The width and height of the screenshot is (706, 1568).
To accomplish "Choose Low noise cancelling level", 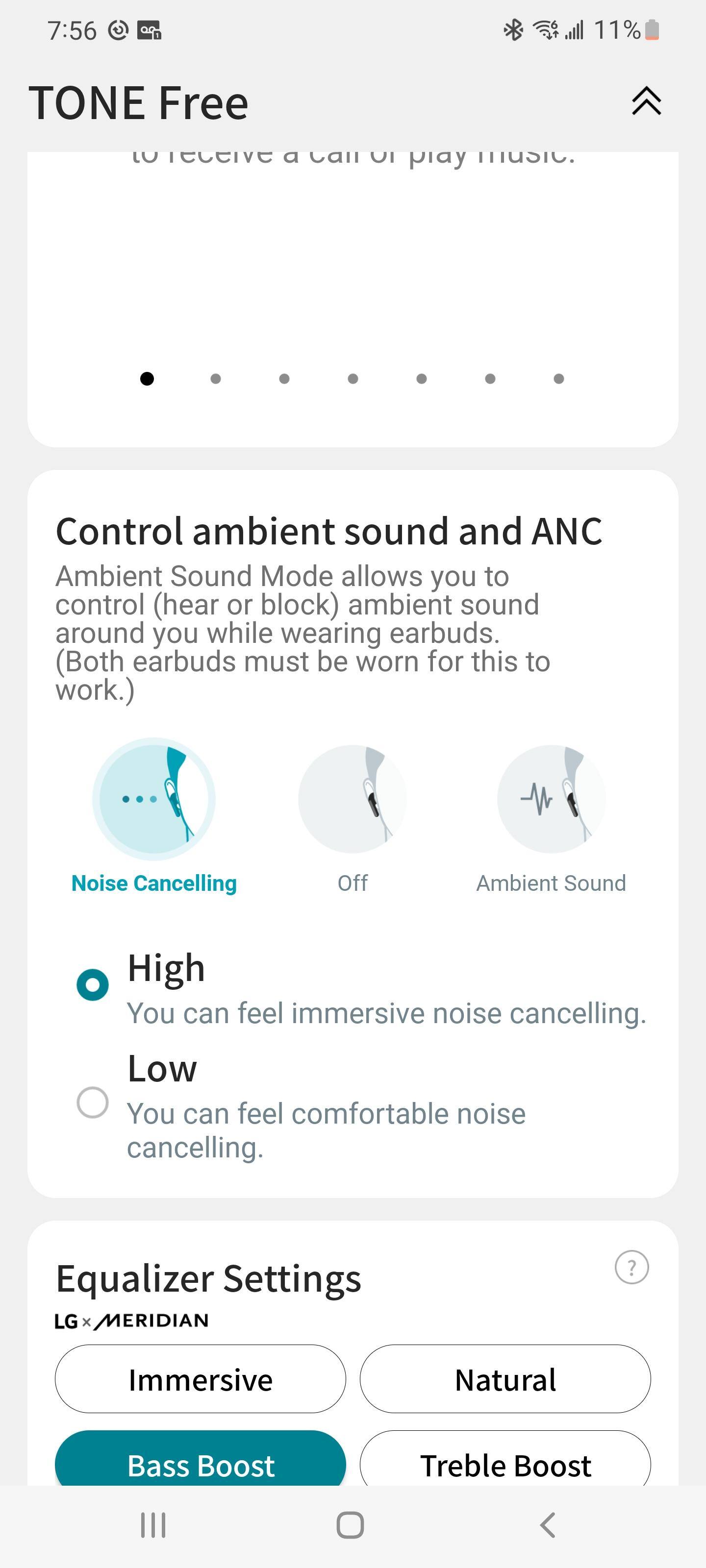I will tap(93, 1102).
